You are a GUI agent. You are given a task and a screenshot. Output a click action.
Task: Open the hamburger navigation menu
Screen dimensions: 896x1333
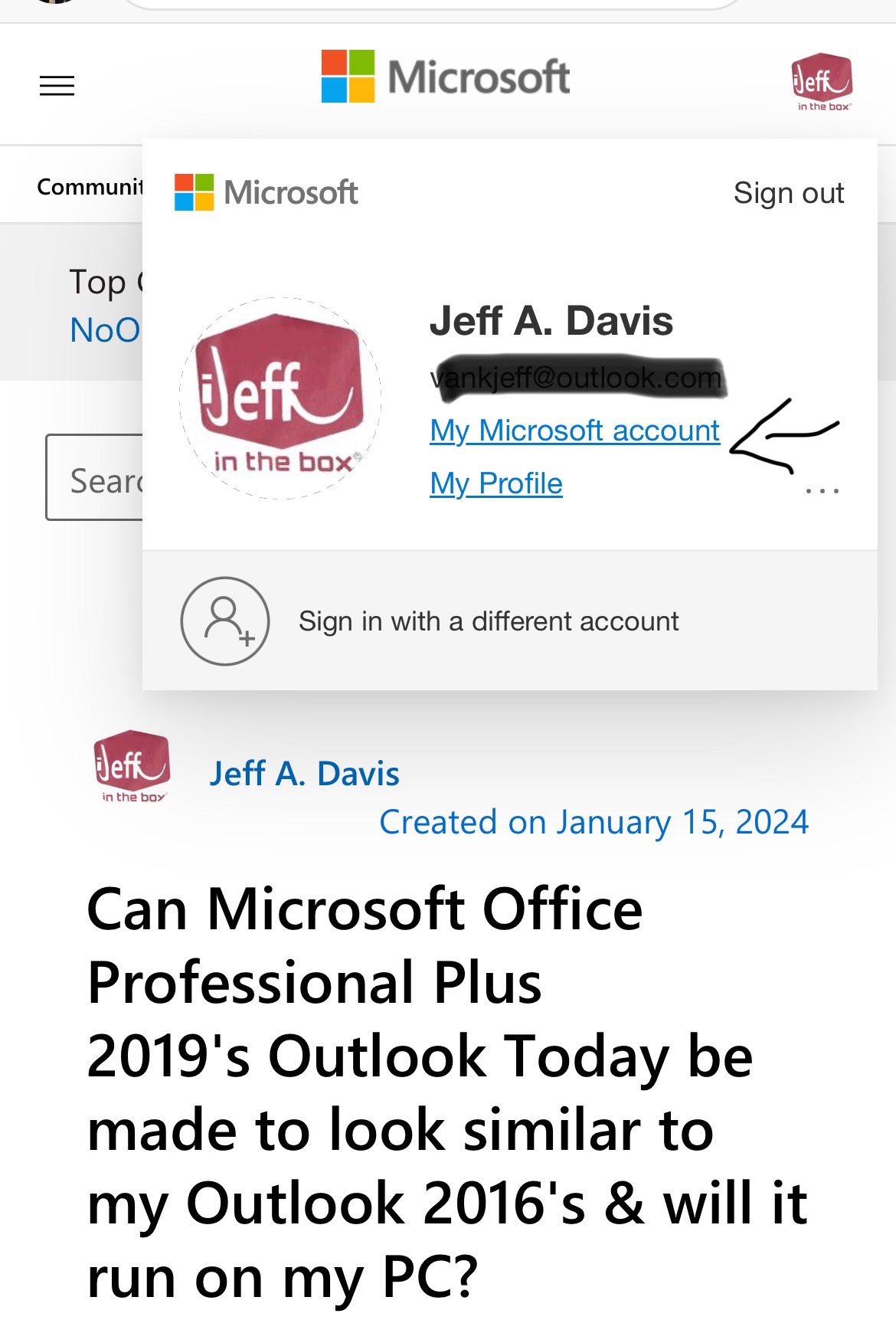coord(57,86)
